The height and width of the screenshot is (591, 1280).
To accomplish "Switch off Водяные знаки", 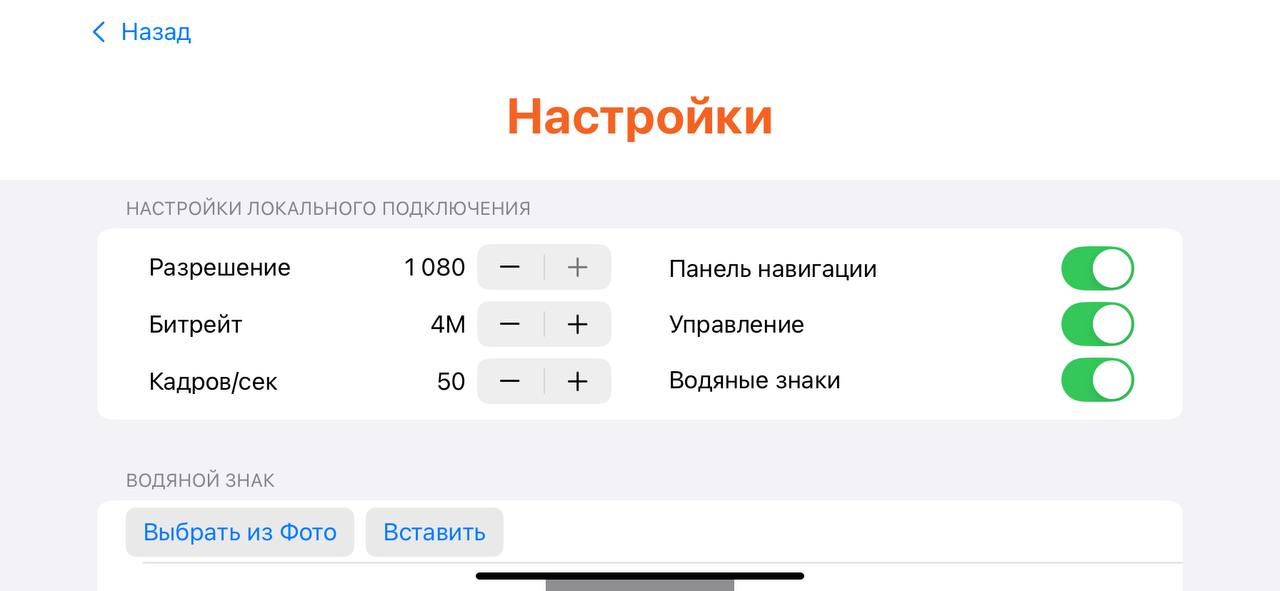I will (x=1097, y=380).
